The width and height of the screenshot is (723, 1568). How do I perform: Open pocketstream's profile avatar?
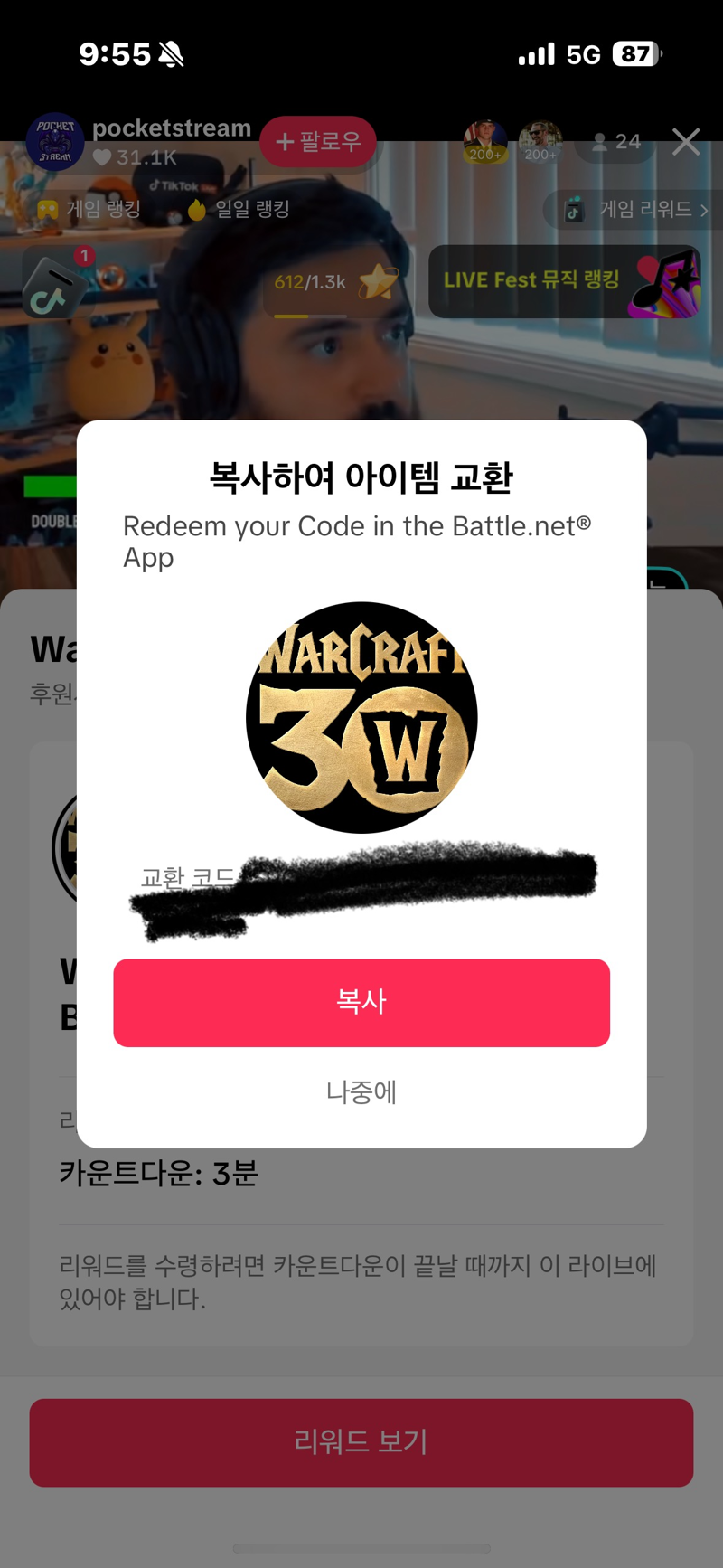[x=55, y=142]
